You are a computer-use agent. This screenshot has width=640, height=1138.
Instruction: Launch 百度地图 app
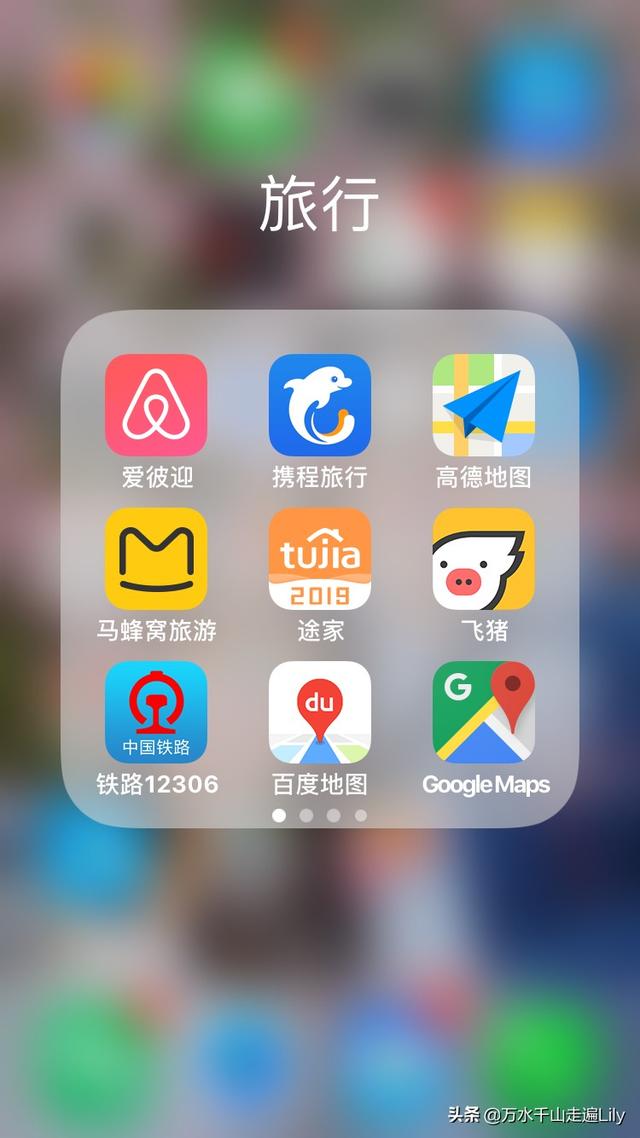click(320, 711)
